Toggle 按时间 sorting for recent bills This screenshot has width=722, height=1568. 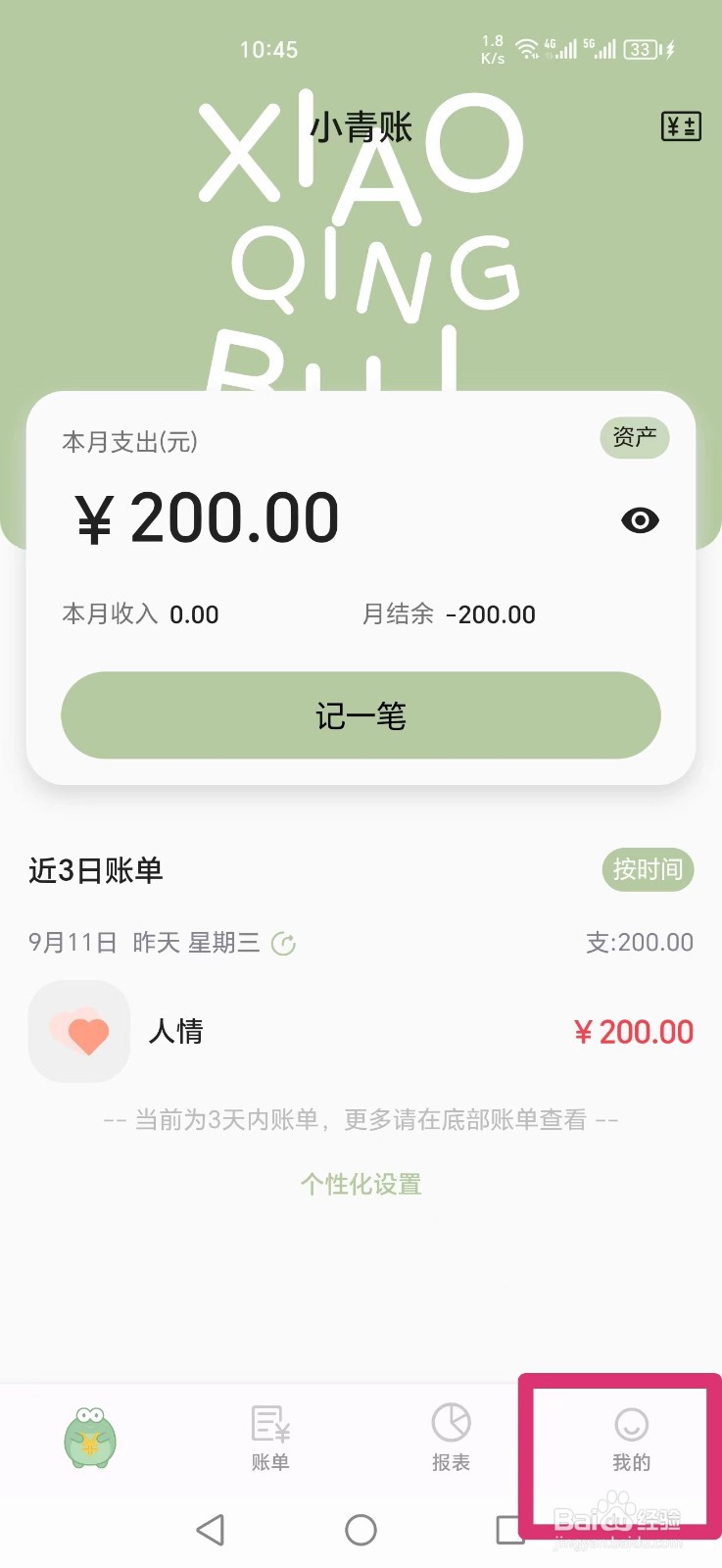tap(648, 870)
